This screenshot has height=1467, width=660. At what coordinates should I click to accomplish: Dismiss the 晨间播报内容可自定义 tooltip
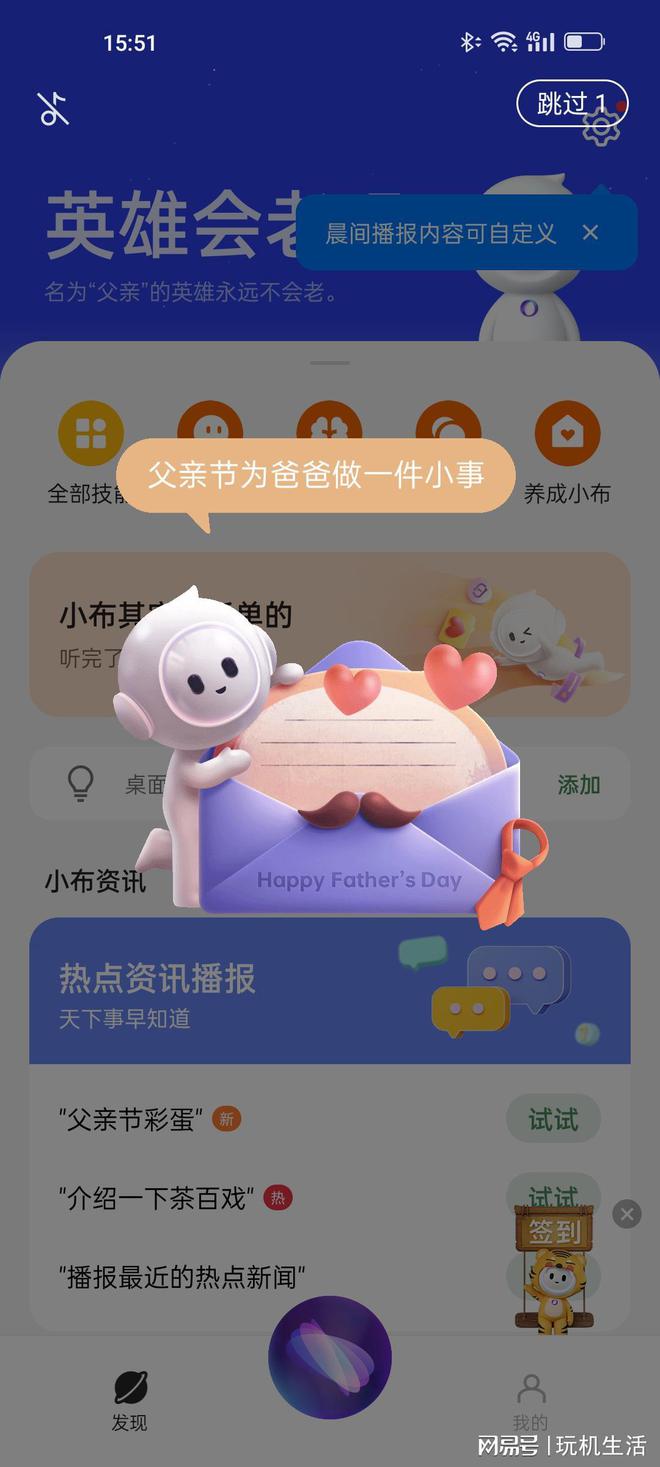pos(590,233)
